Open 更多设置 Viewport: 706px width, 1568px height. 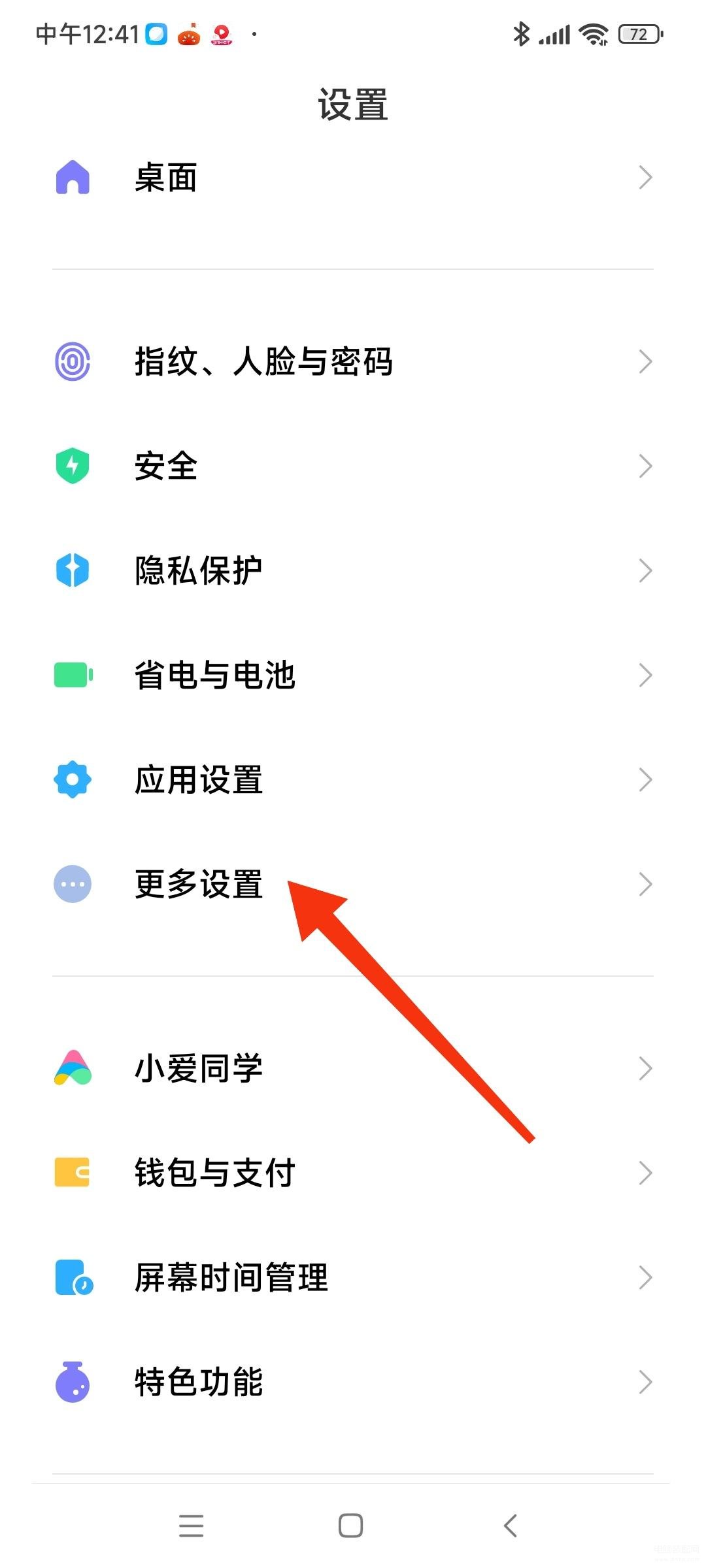(x=353, y=884)
